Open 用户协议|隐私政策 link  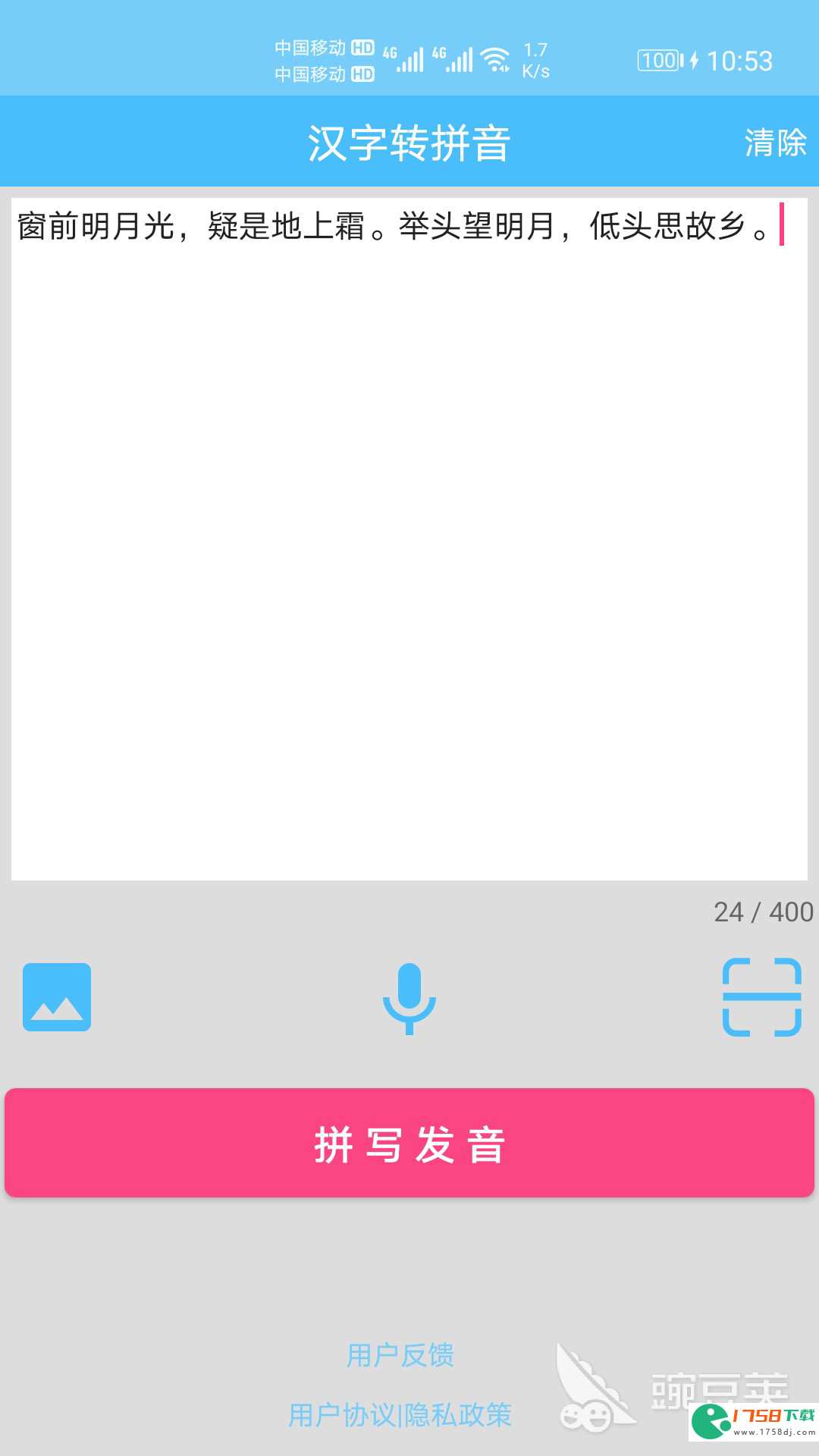click(400, 1415)
